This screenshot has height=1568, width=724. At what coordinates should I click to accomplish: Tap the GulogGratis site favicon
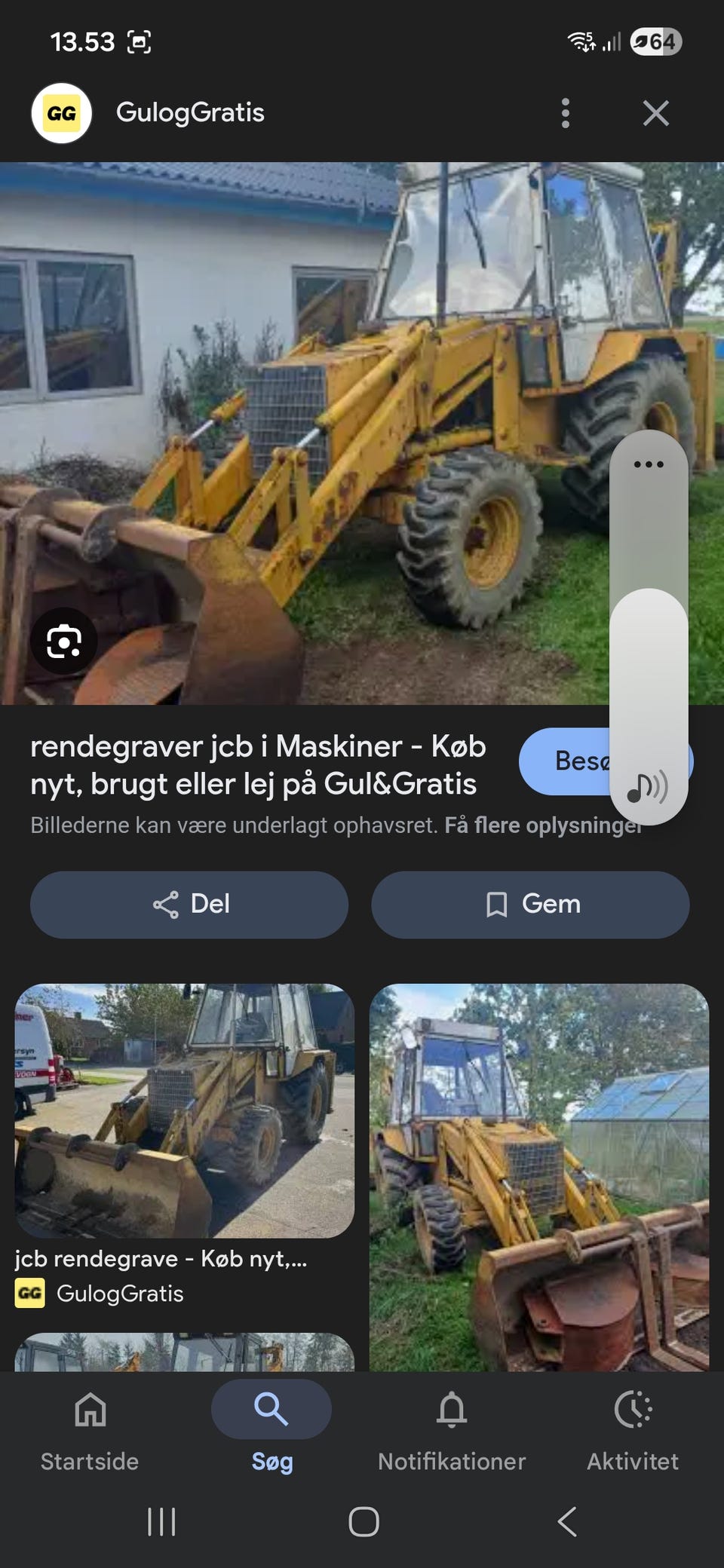(60, 113)
